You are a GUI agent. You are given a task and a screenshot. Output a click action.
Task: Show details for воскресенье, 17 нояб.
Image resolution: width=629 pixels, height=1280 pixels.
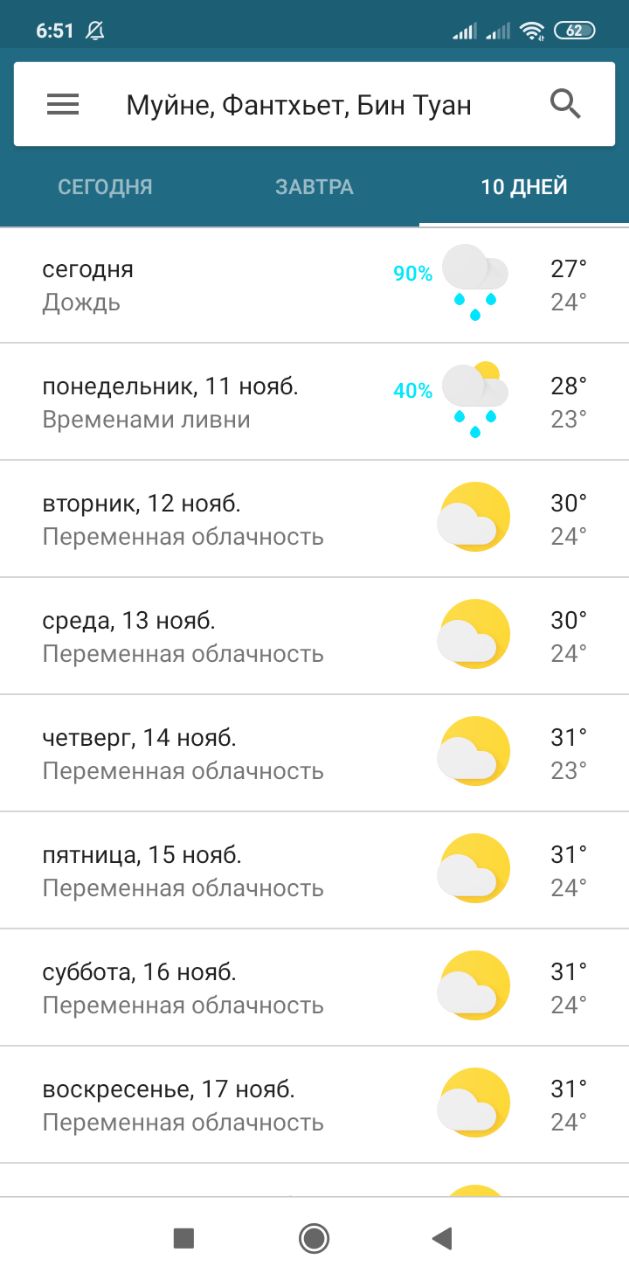tap(314, 1104)
